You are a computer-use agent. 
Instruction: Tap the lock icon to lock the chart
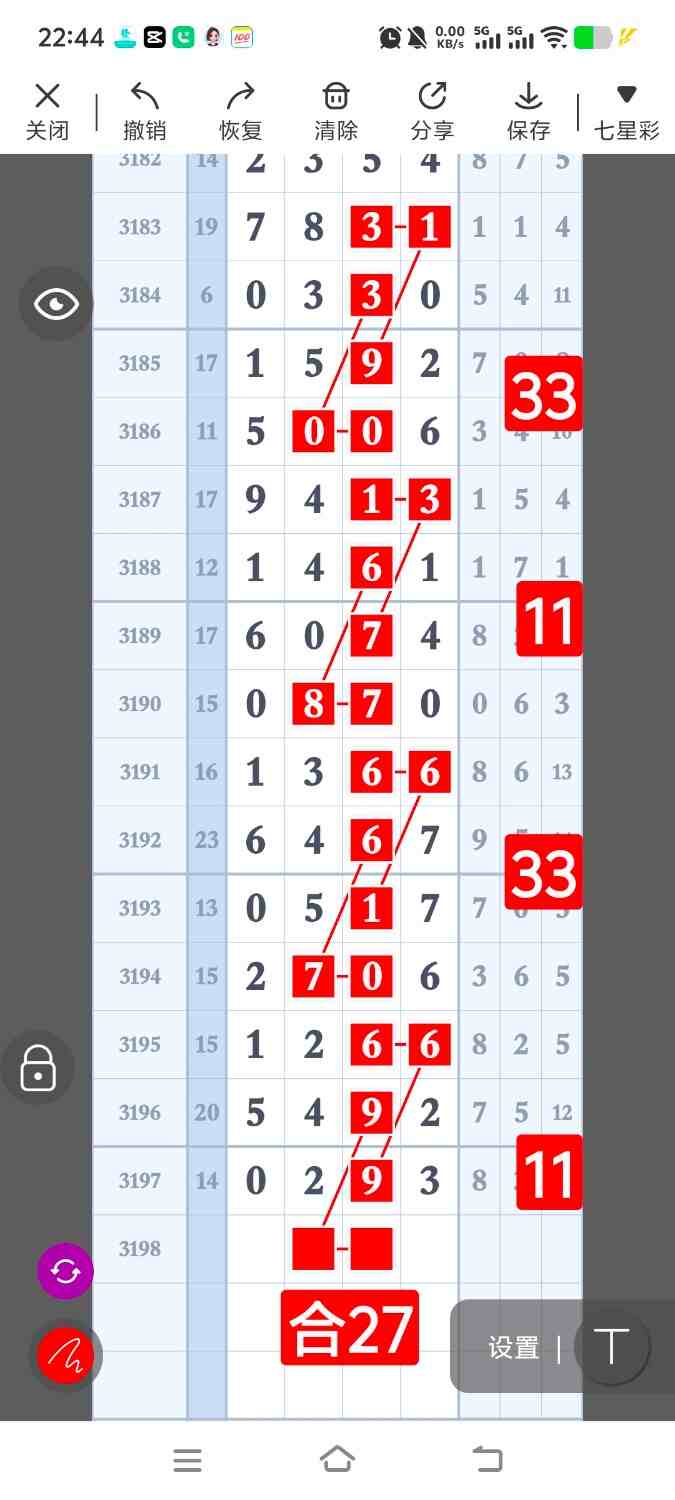(x=38, y=1067)
